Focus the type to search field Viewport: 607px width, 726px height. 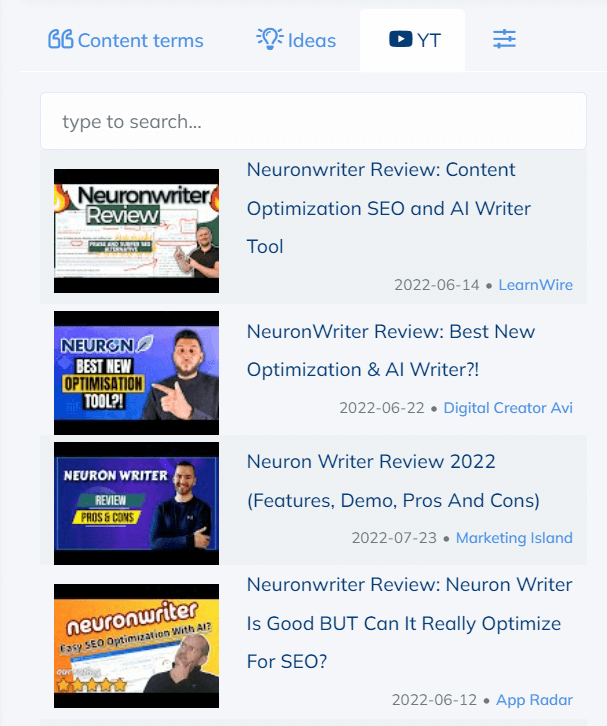tap(313, 122)
